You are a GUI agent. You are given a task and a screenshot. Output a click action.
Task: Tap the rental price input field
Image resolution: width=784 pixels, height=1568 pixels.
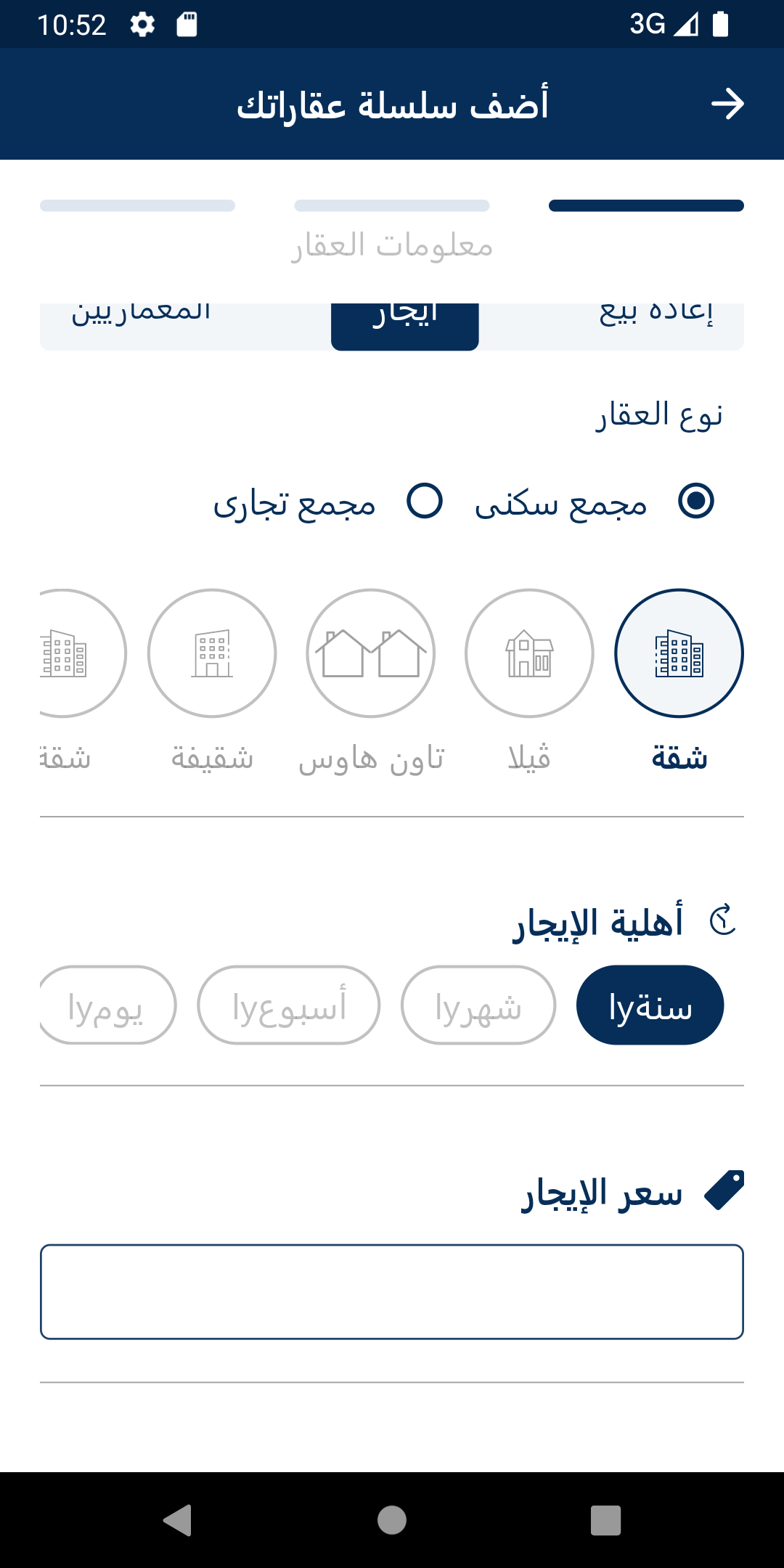pos(392,1291)
